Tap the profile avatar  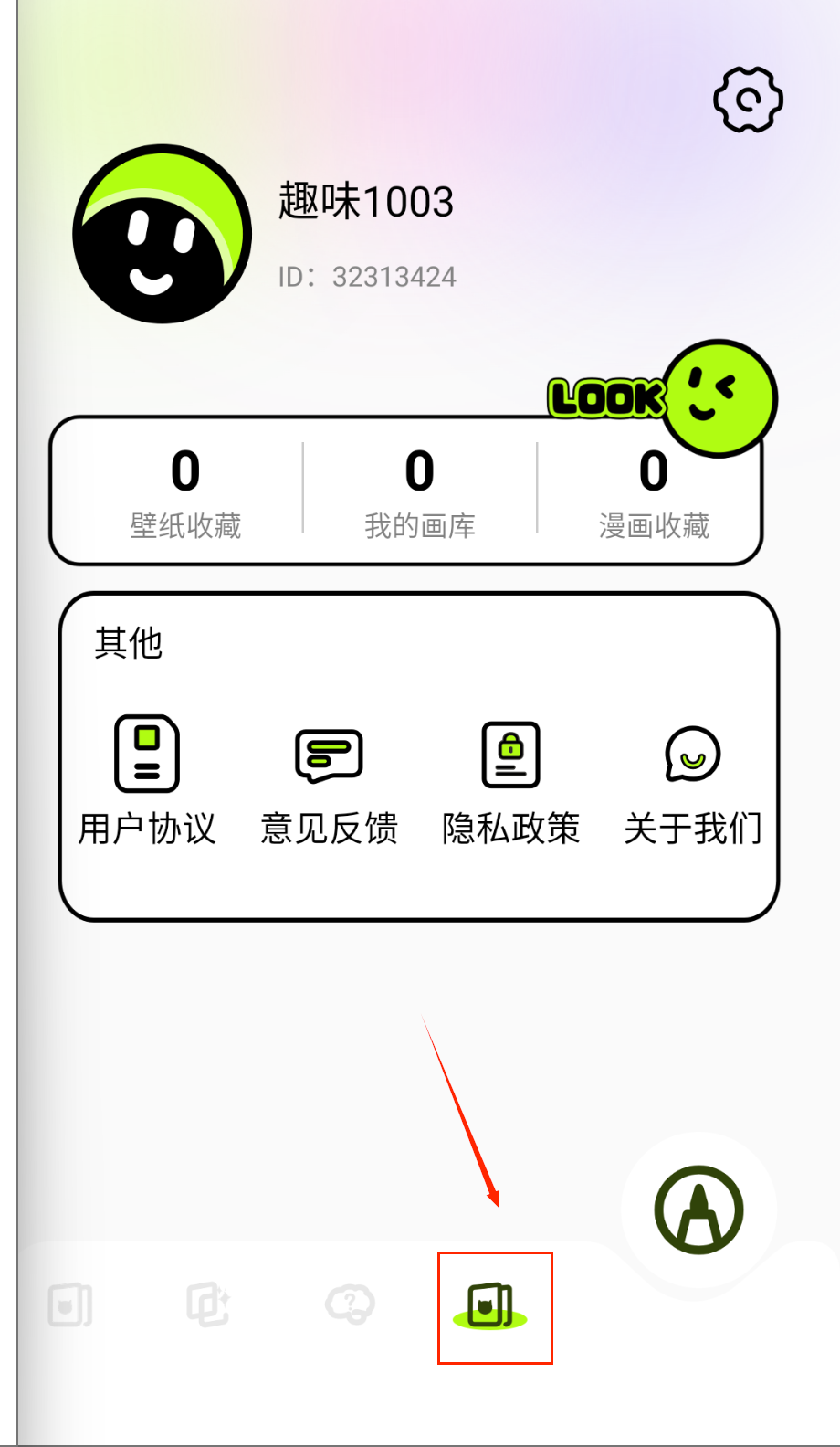163,234
